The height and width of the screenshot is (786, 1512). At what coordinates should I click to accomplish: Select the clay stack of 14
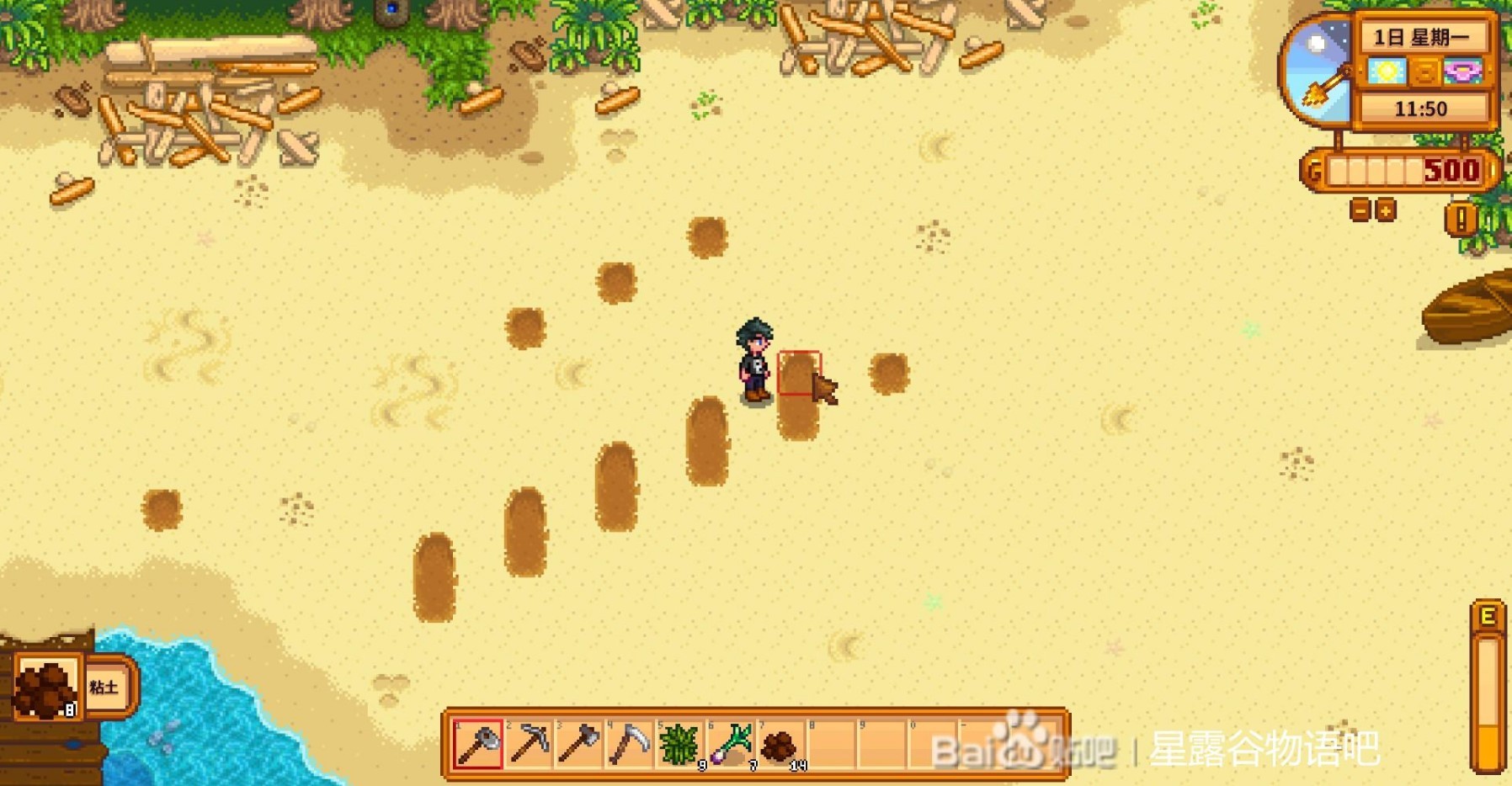pyautogui.click(x=781, y=744)
